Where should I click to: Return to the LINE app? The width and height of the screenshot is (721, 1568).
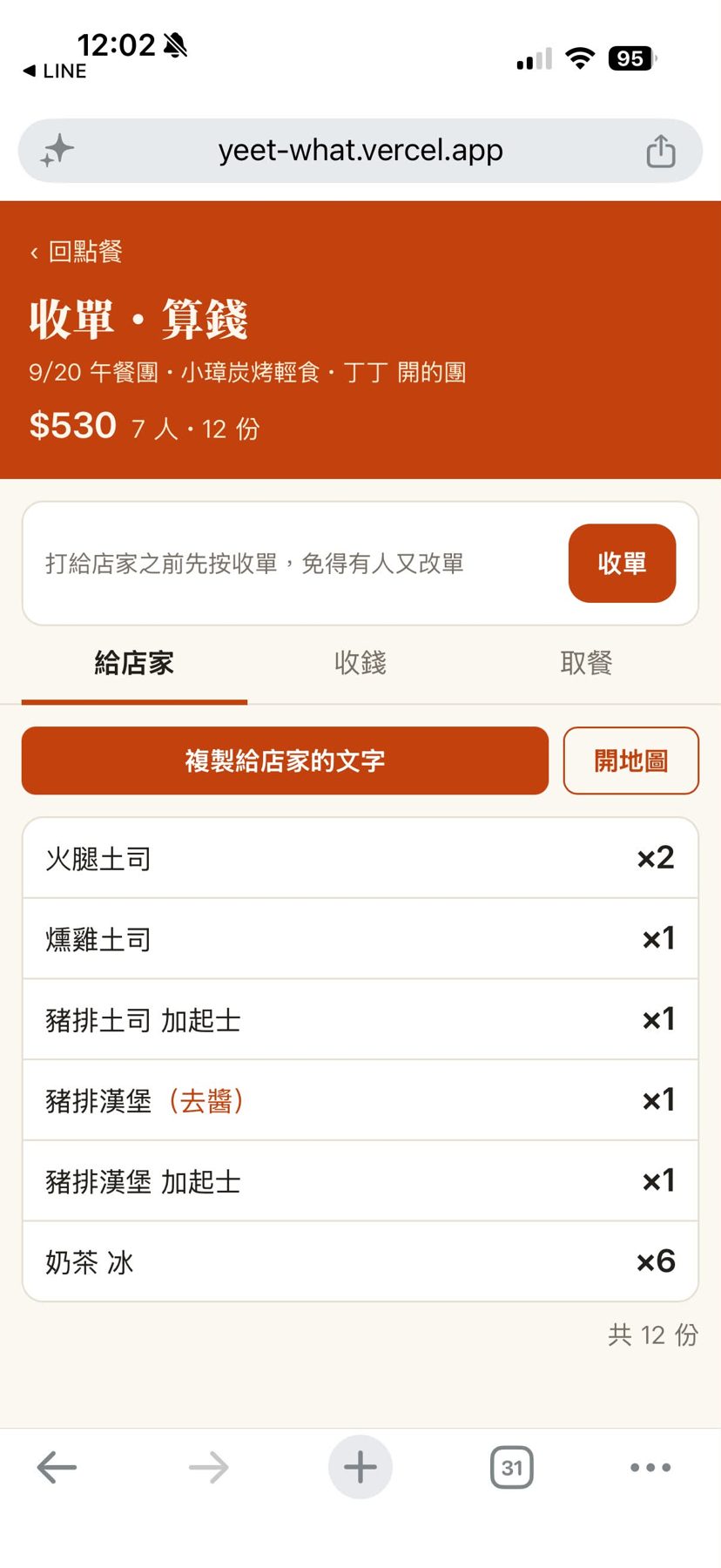55,71
